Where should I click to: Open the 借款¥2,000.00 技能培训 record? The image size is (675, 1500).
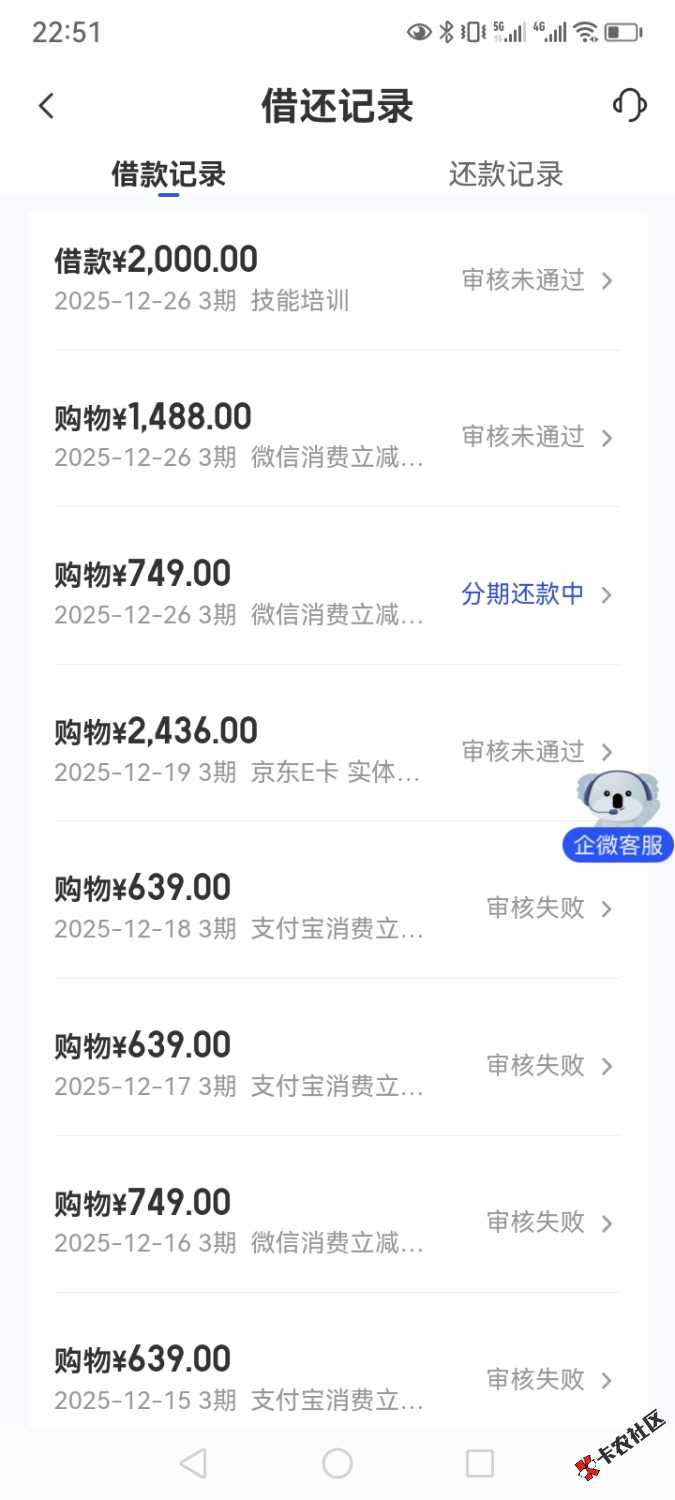coord(337,279)
